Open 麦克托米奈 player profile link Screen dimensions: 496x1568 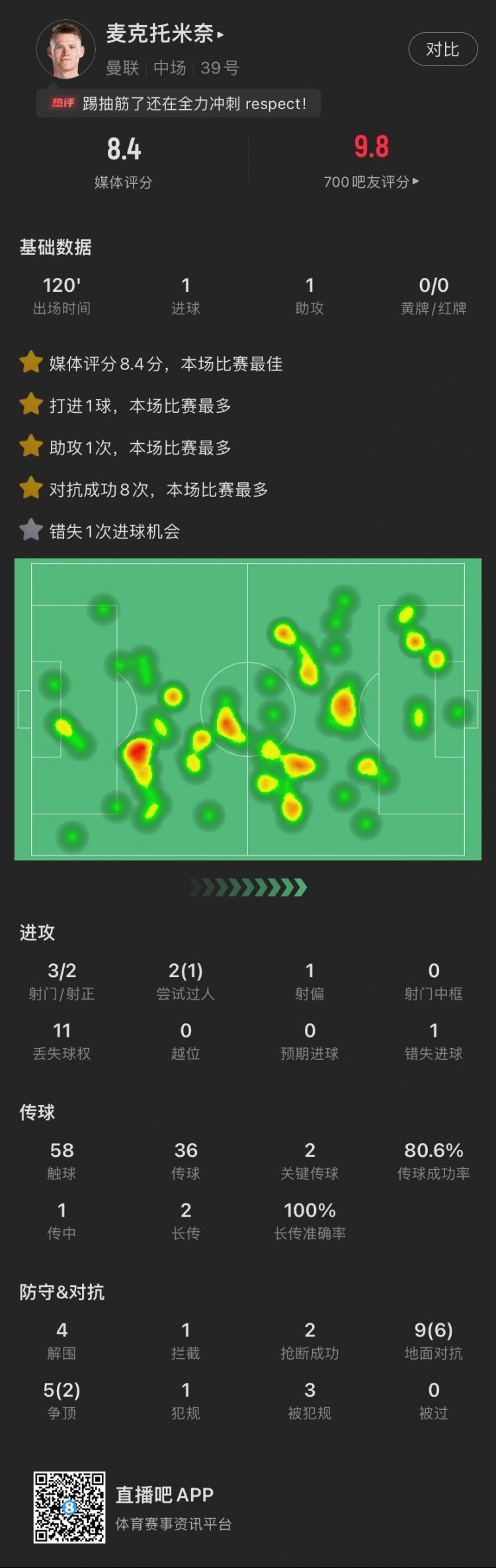pyautogui.click(x=164, y=34)
